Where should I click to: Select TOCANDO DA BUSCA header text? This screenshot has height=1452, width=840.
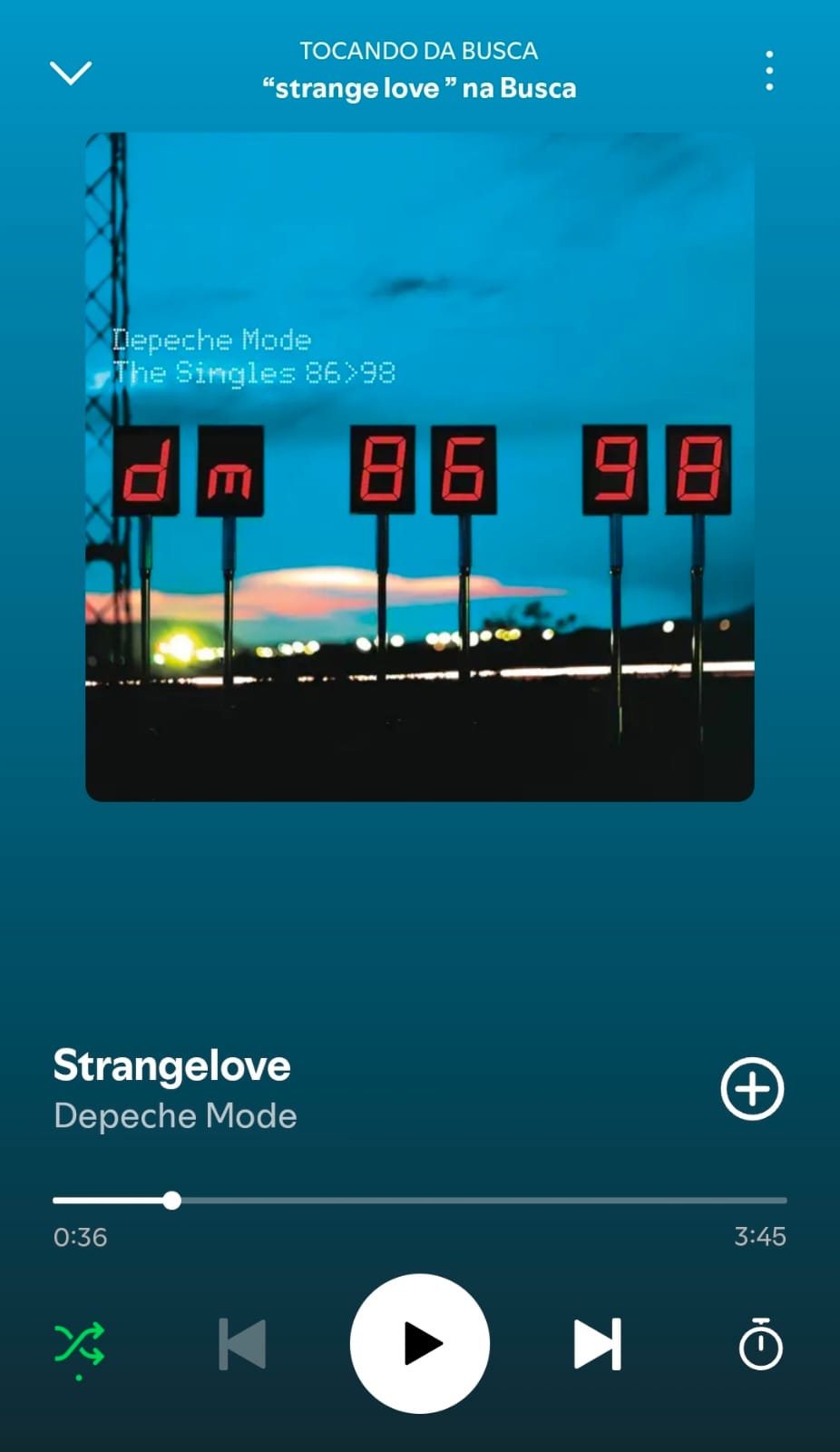pos(419,51)
